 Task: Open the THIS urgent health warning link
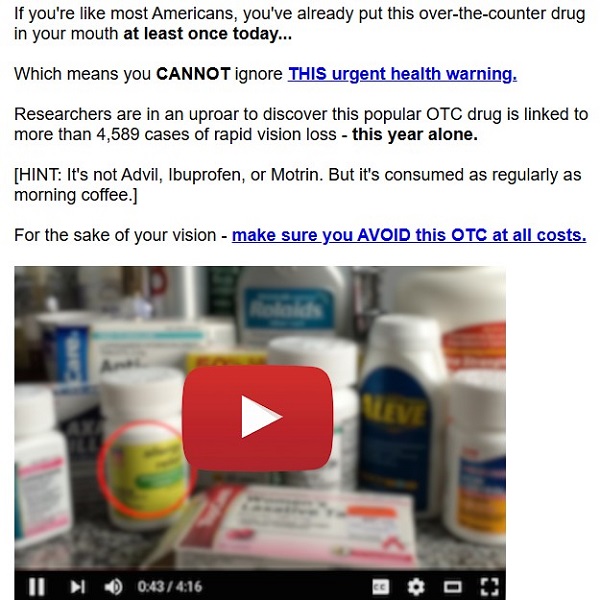(402, 74)
